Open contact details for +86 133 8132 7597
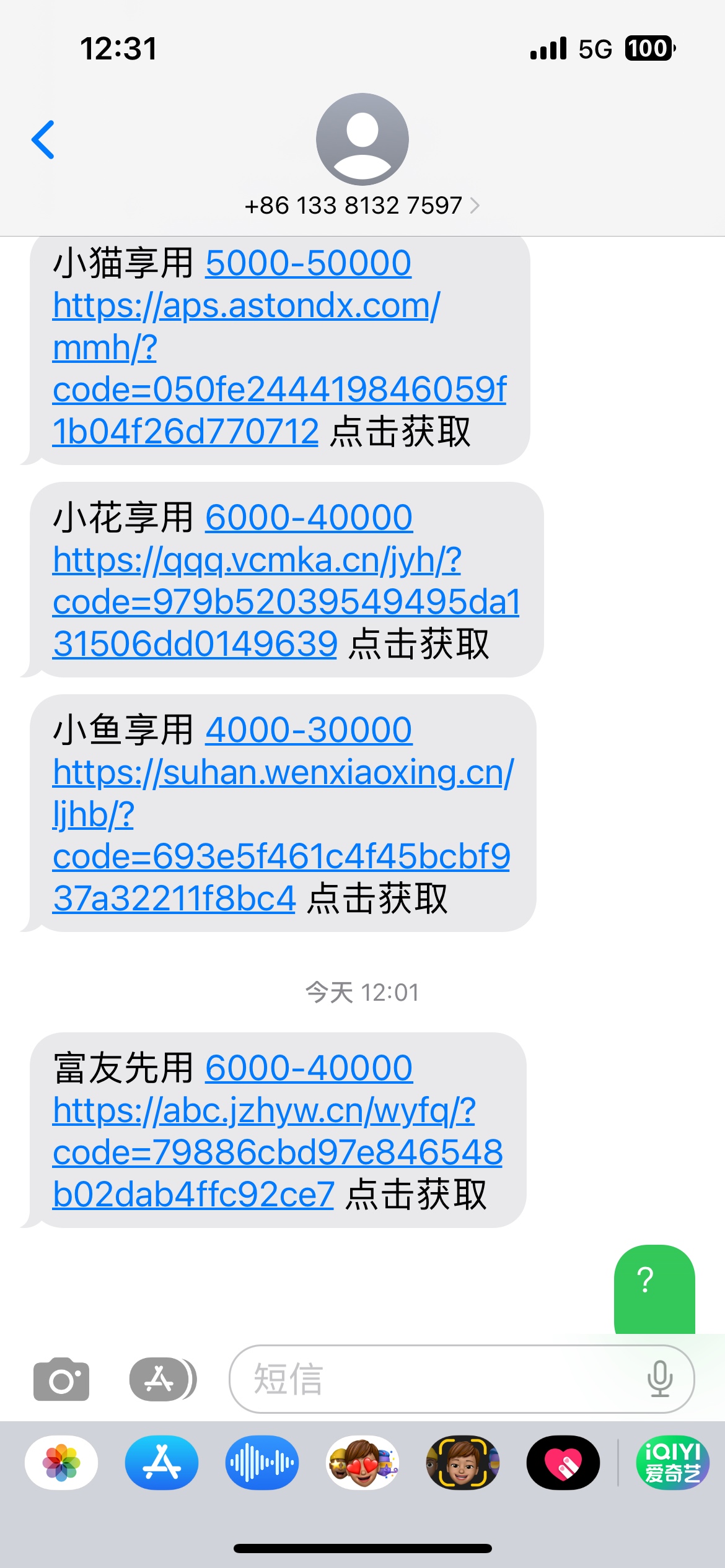Image resolution: width=725 pixels, height=1568 pixels. tap(362, 206)
